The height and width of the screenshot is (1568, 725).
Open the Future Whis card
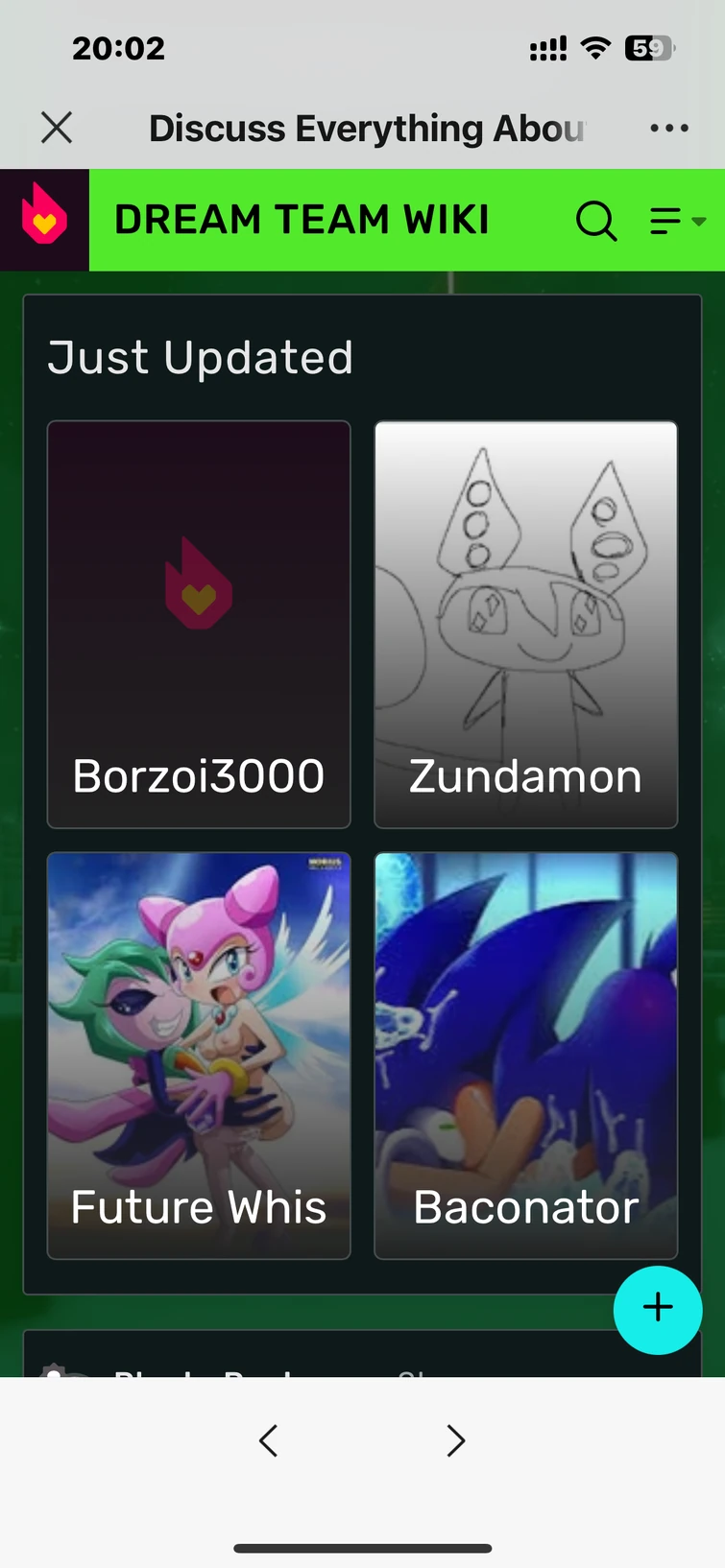pyautogui.click(x=199, y=1056)
